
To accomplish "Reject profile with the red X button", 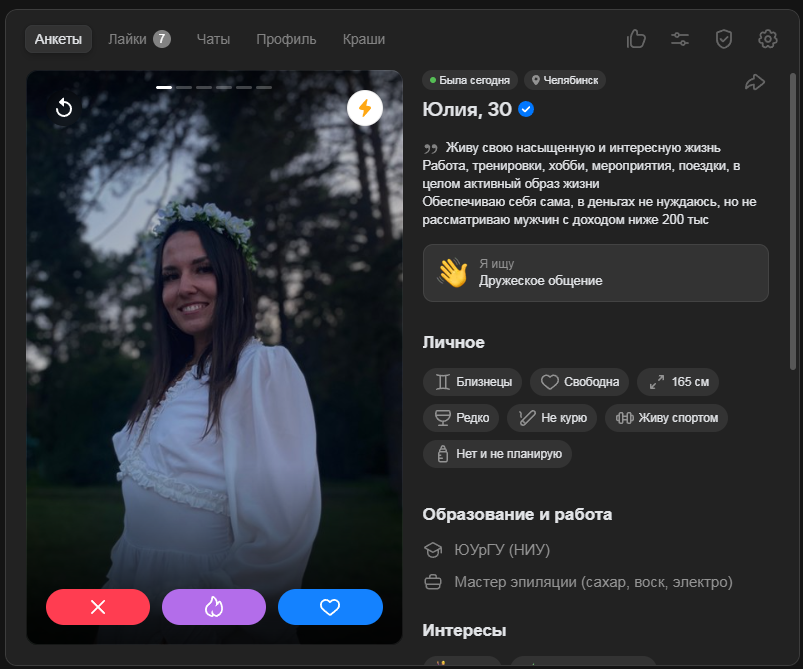I will tap(98, 607).
